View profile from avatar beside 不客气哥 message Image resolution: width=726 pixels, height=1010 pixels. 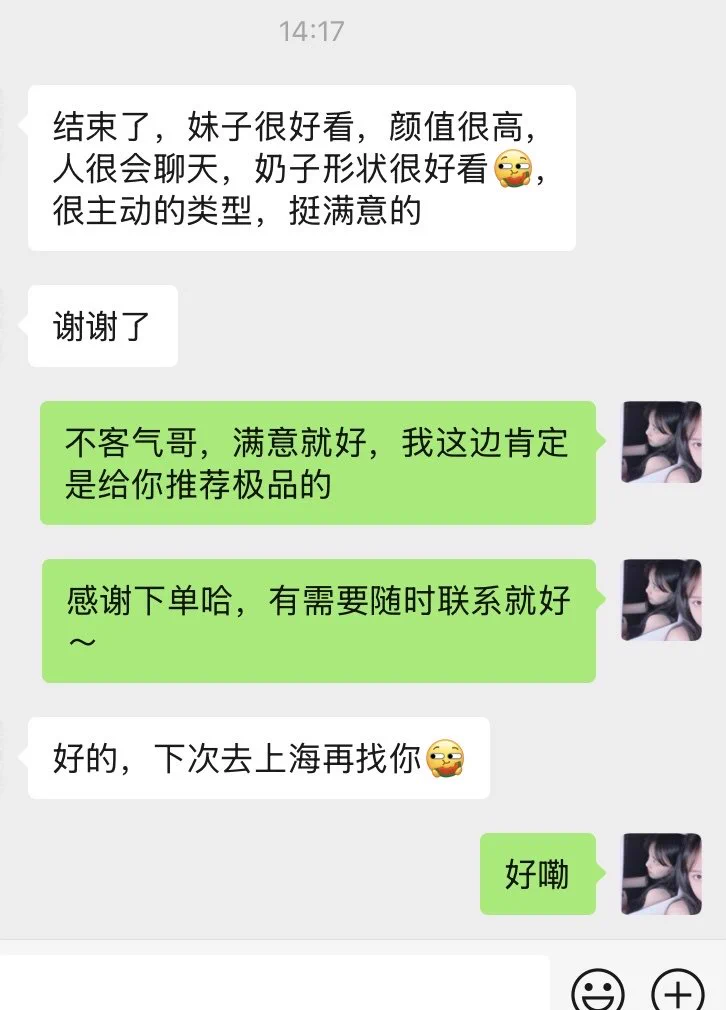pos(661,442)
